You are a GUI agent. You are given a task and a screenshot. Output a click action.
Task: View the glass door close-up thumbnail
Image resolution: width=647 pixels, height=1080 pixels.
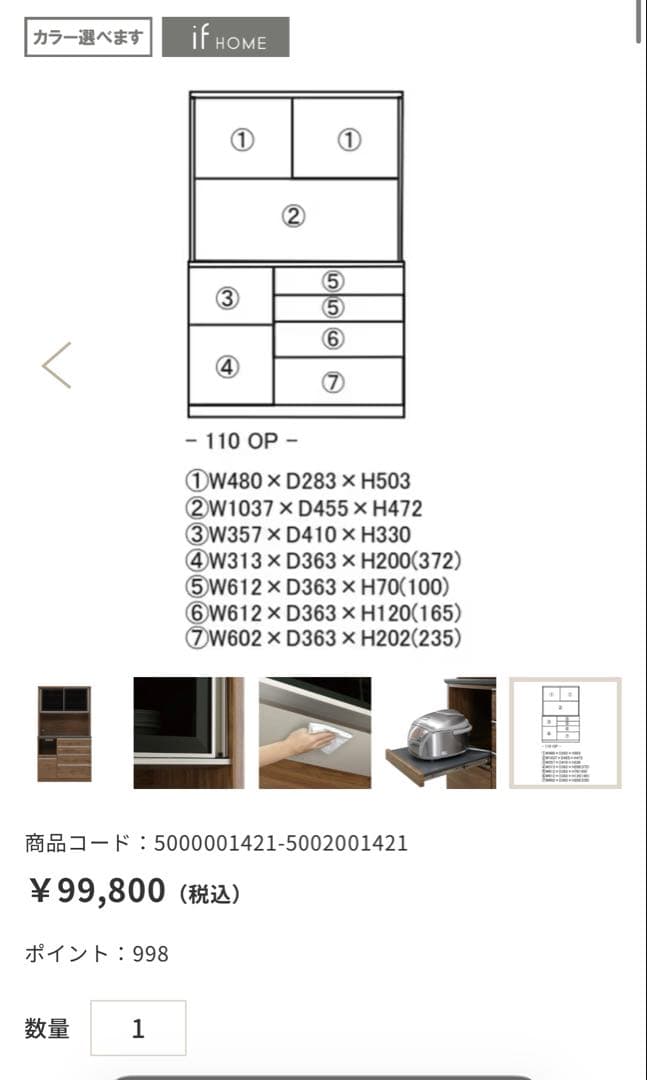pyautogui.click(x=188, y=733)
